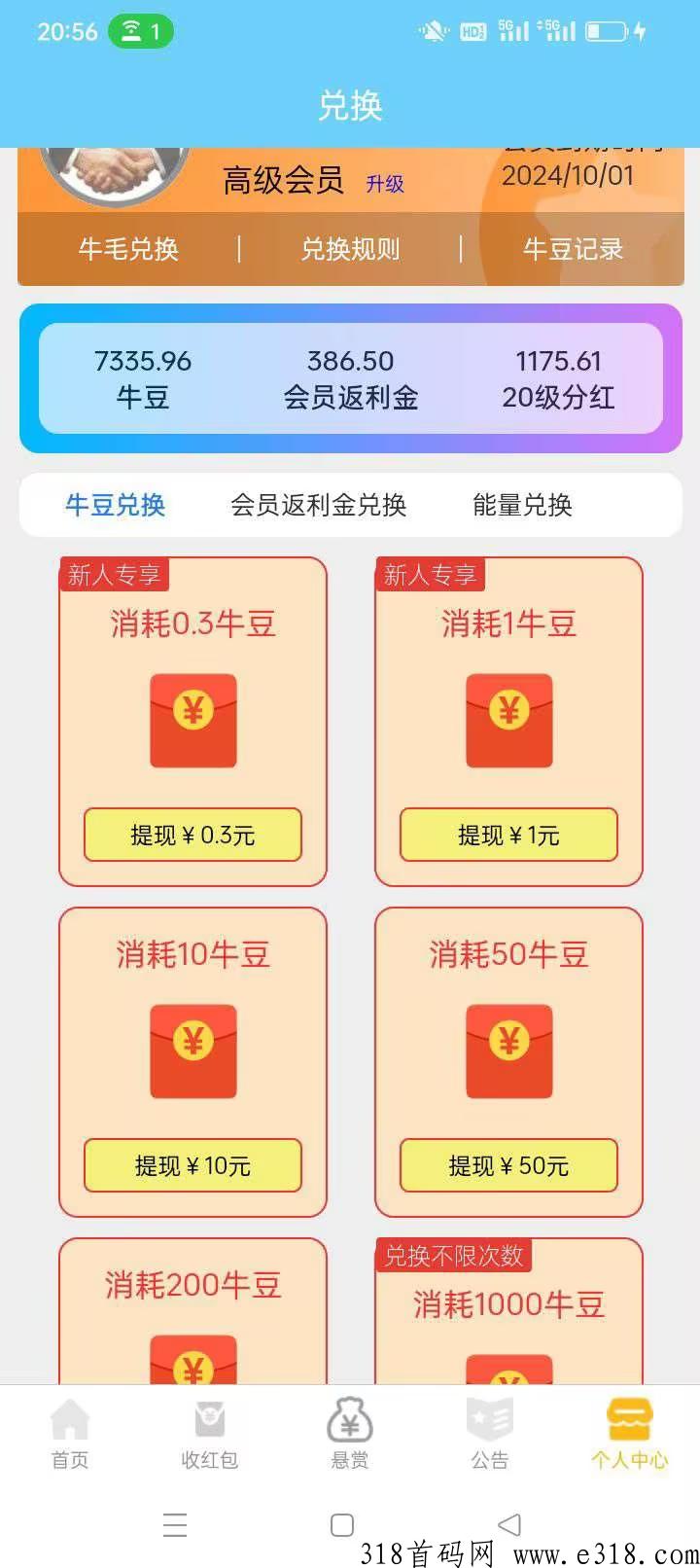This screenshot has height=1568, width=700.
Task: Select the 个人中心 tab
Action: click(630, 1434)
